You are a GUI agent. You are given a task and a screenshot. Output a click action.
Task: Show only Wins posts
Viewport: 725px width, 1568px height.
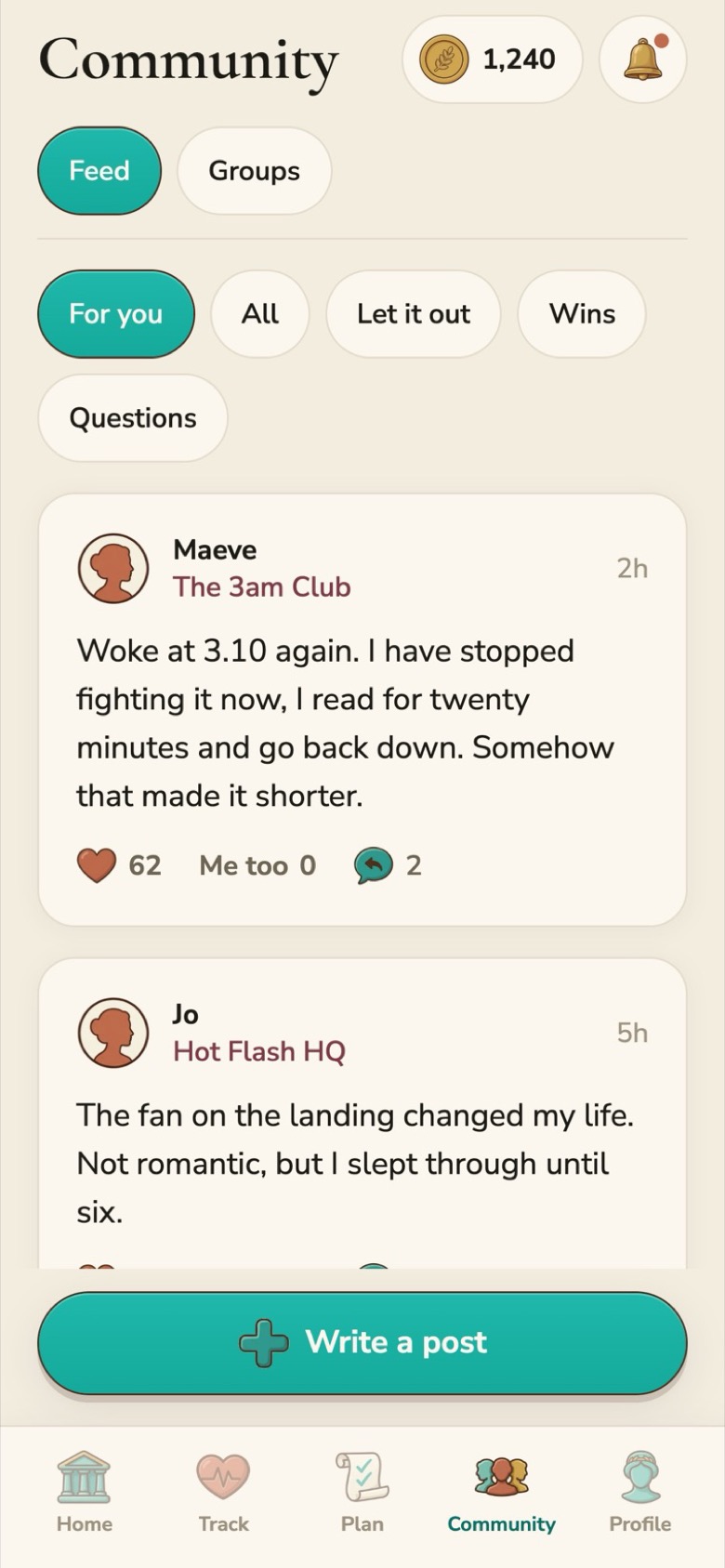pos(582,314)
